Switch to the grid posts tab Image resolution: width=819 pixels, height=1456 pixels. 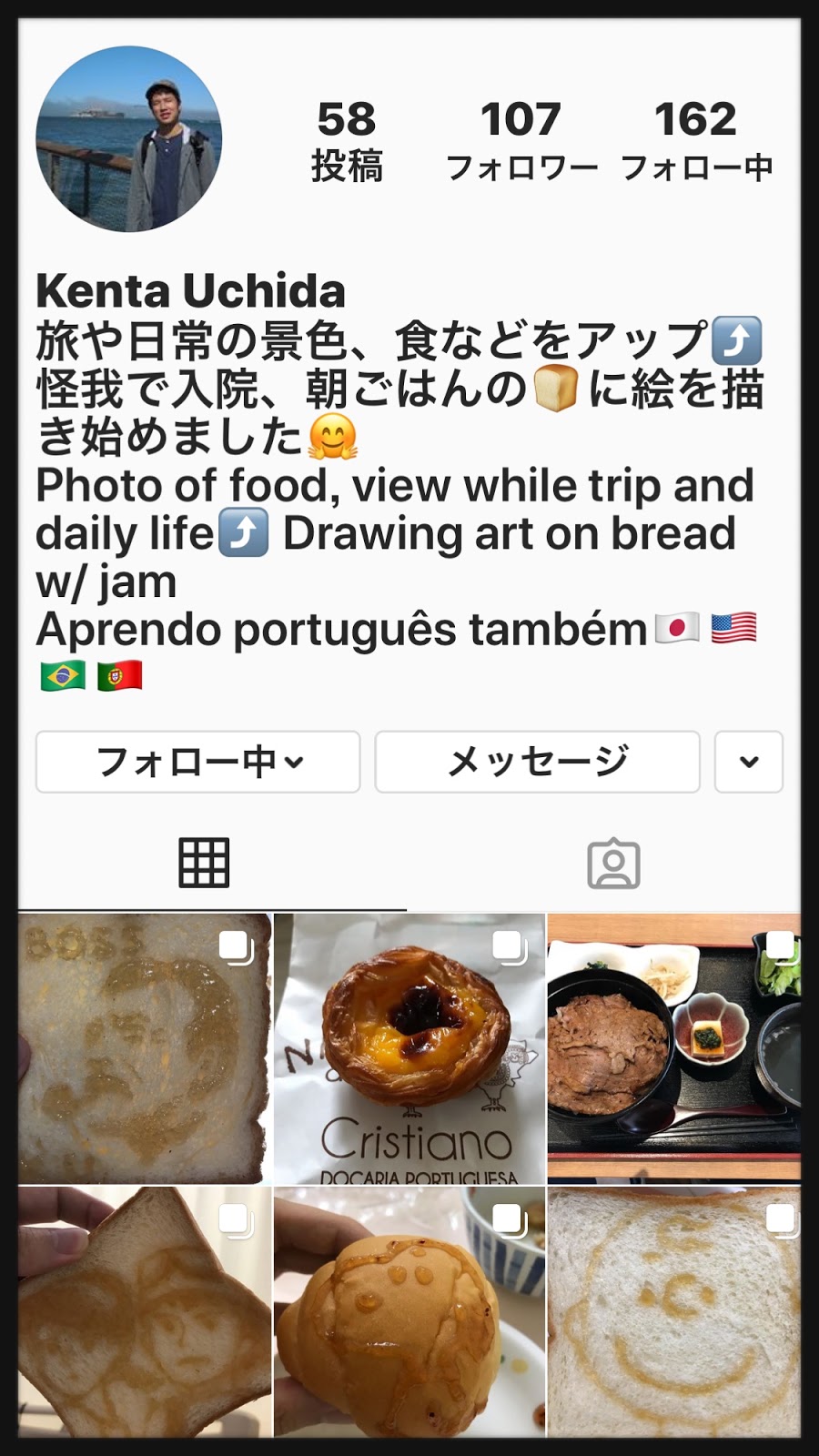[204, 863]
